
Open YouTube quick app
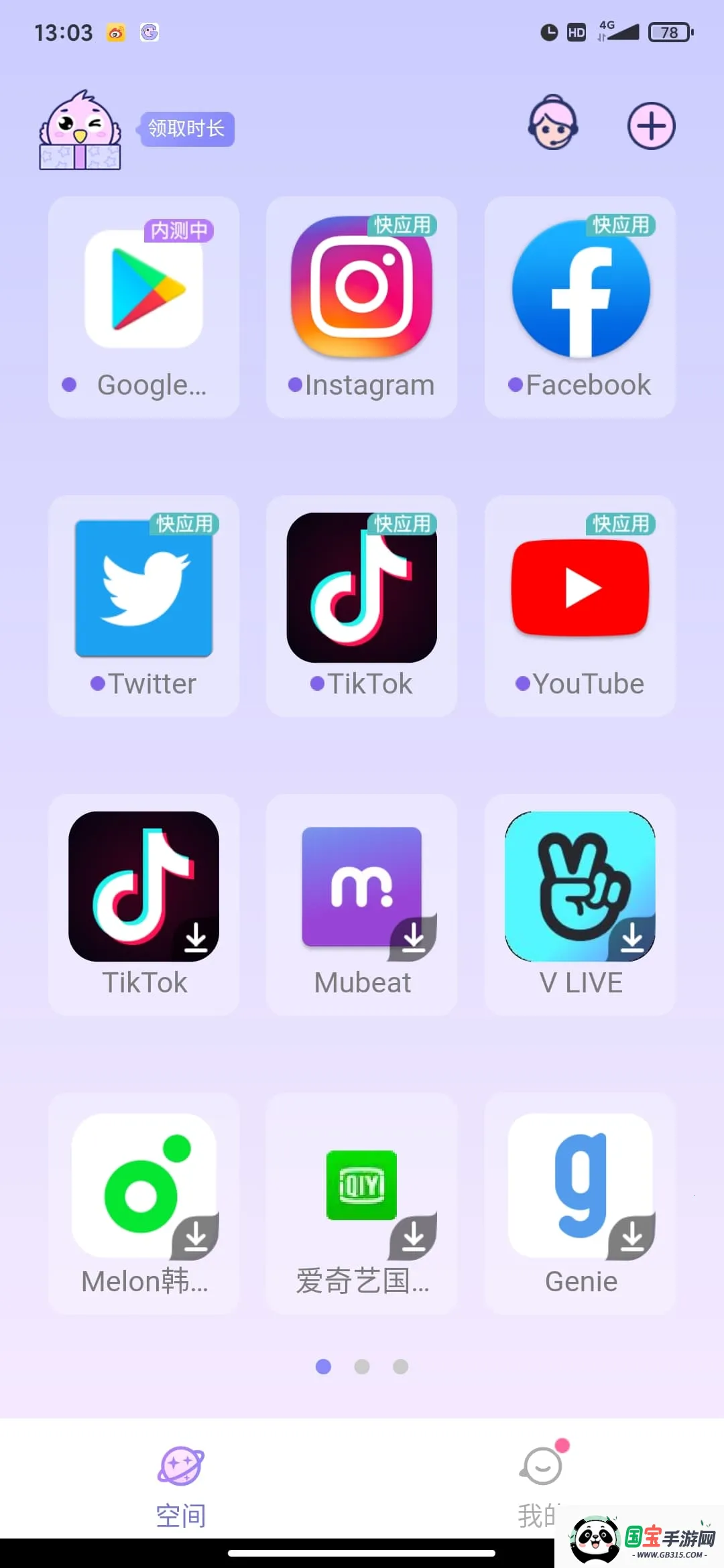coord(579,588)
